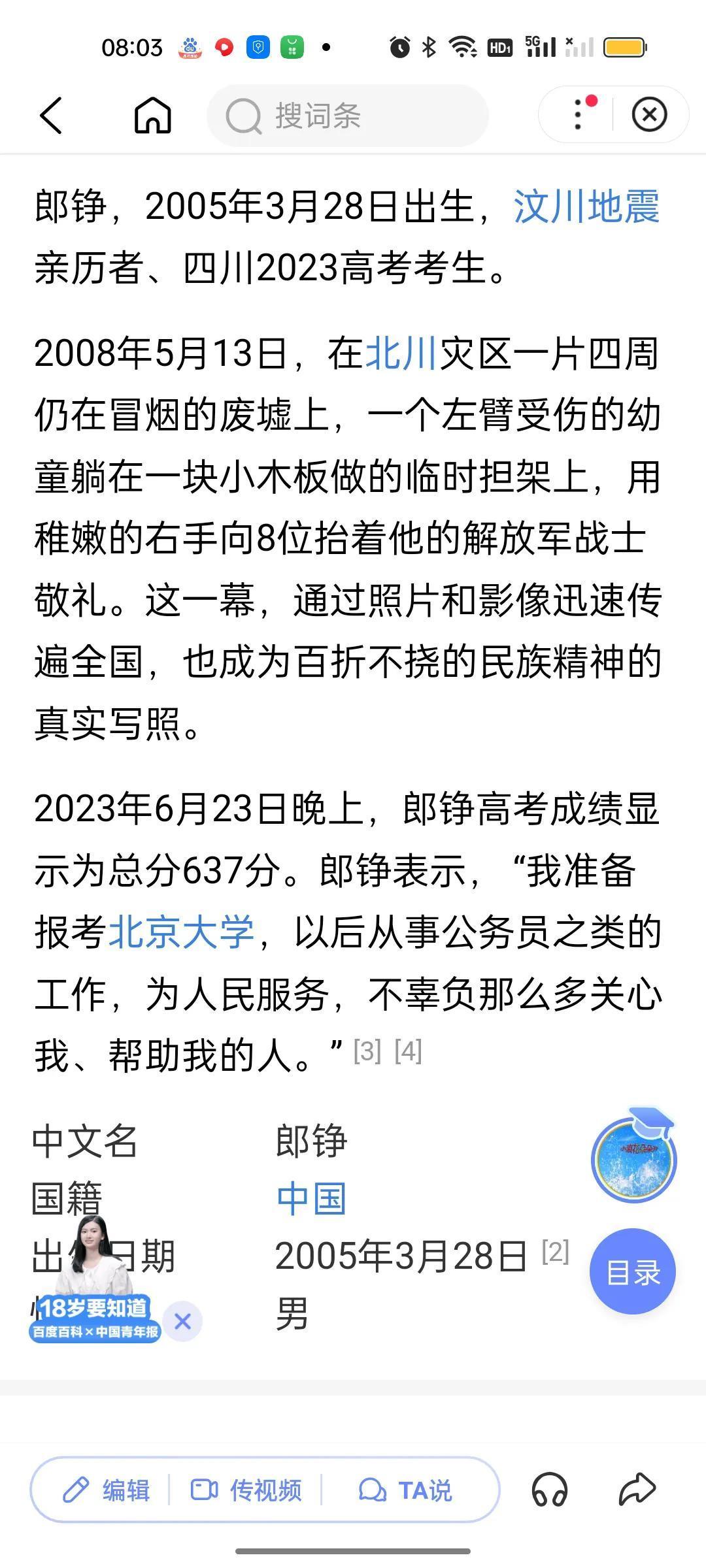
Task: Open the 北川 link
Action: (x=401, y=353)
